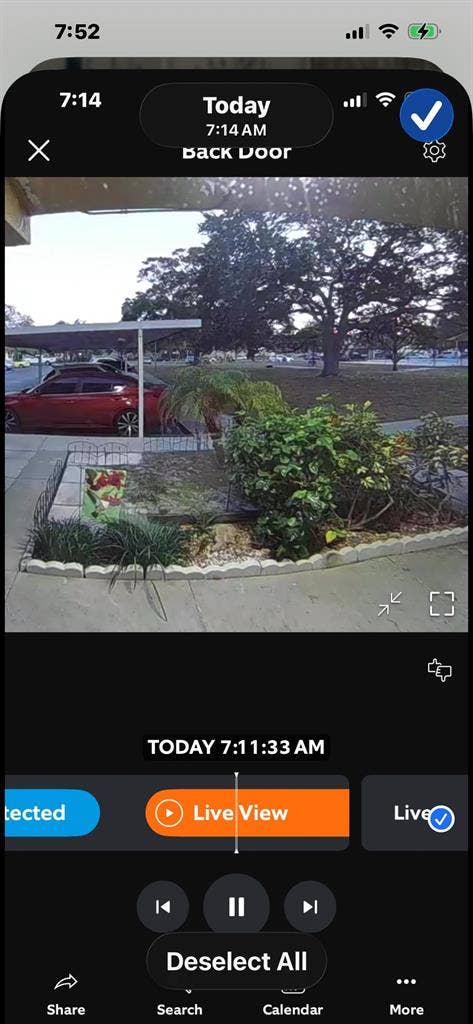Open the feedback thumbs icon
This screenshot has width=473, height=1024.
[x=440, y=669]
